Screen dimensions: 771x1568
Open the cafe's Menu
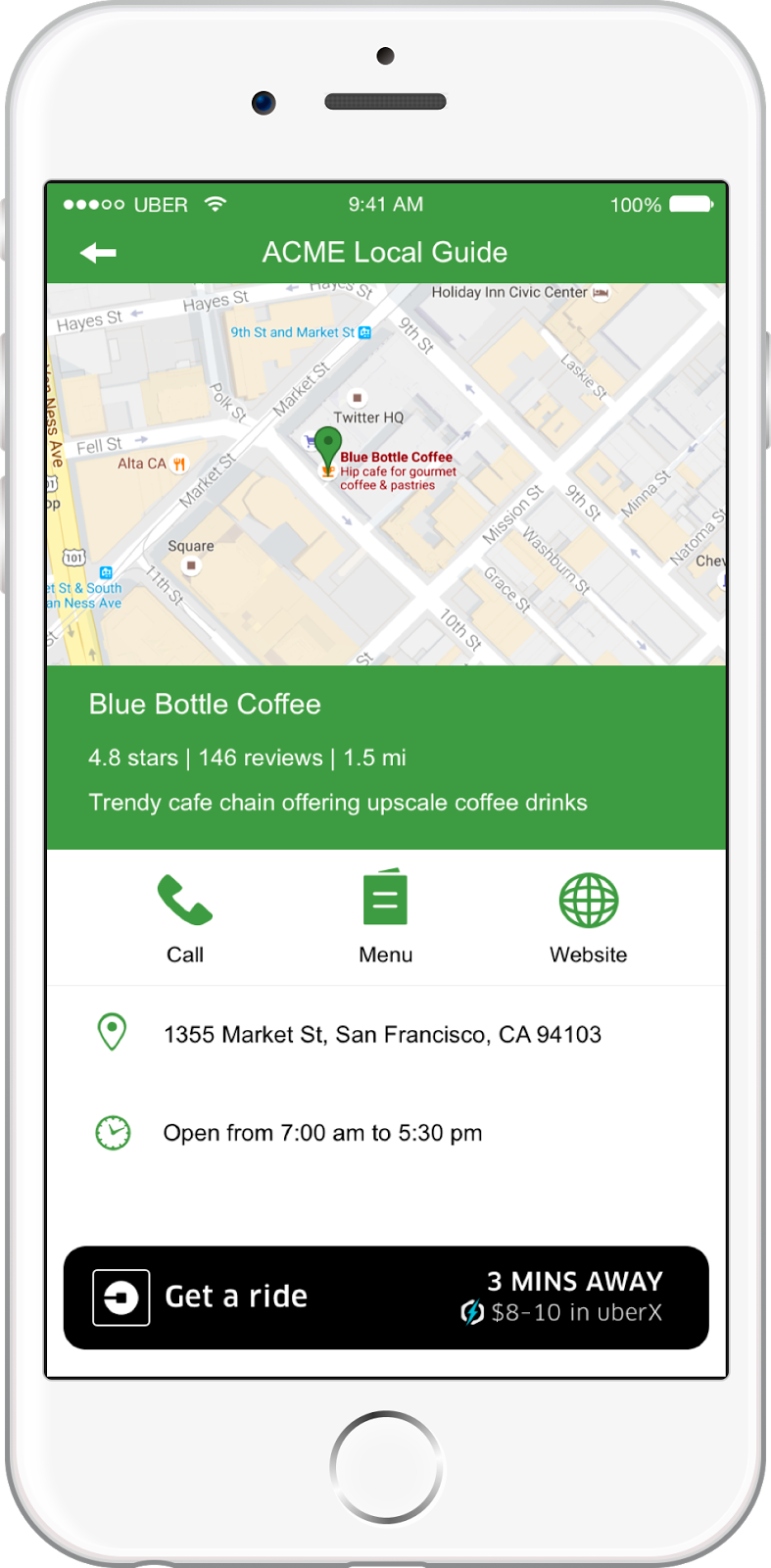coord(385,917)
